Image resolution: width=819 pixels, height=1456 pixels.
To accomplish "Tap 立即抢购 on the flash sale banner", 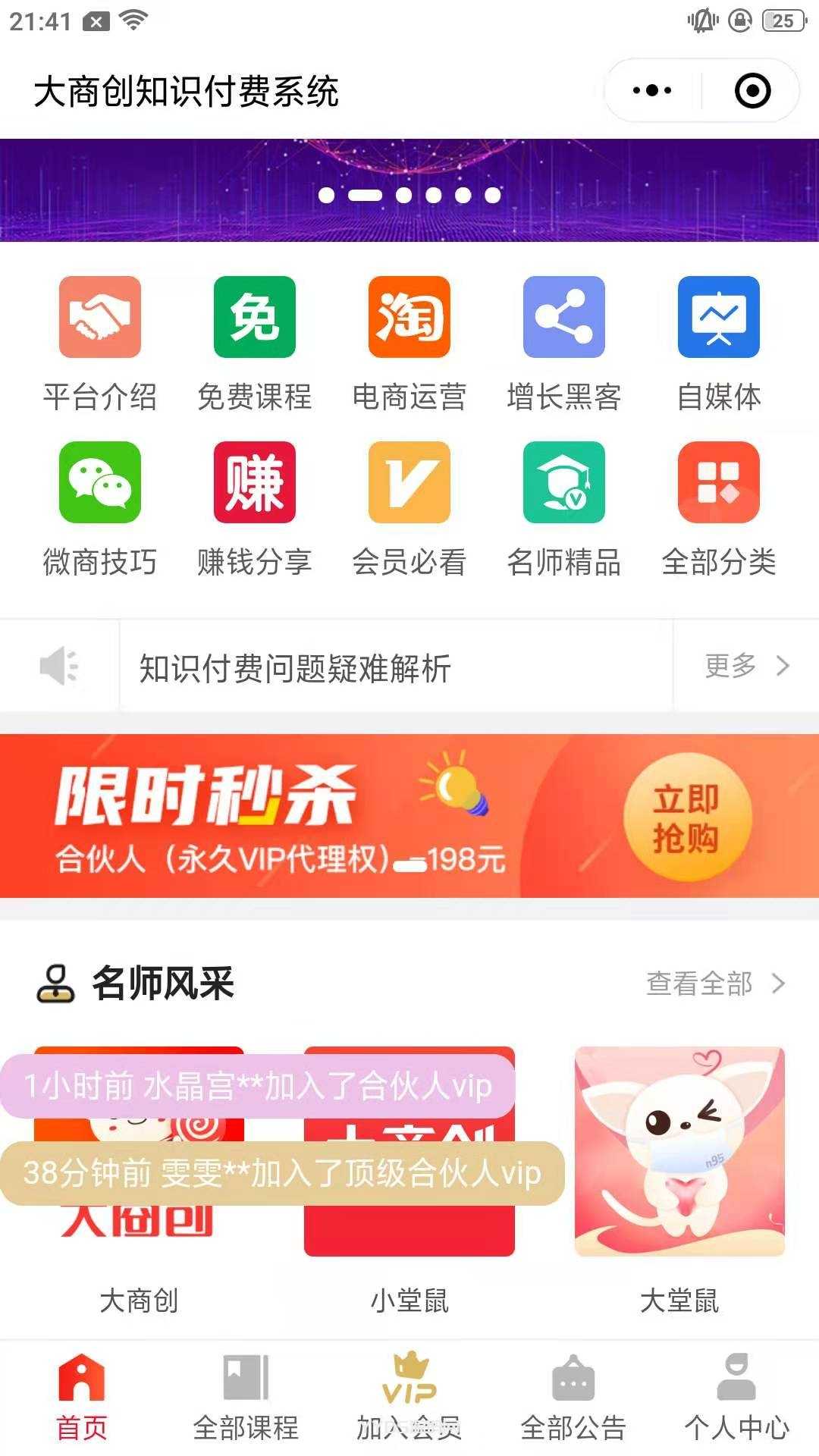I will tap(686, 817).
